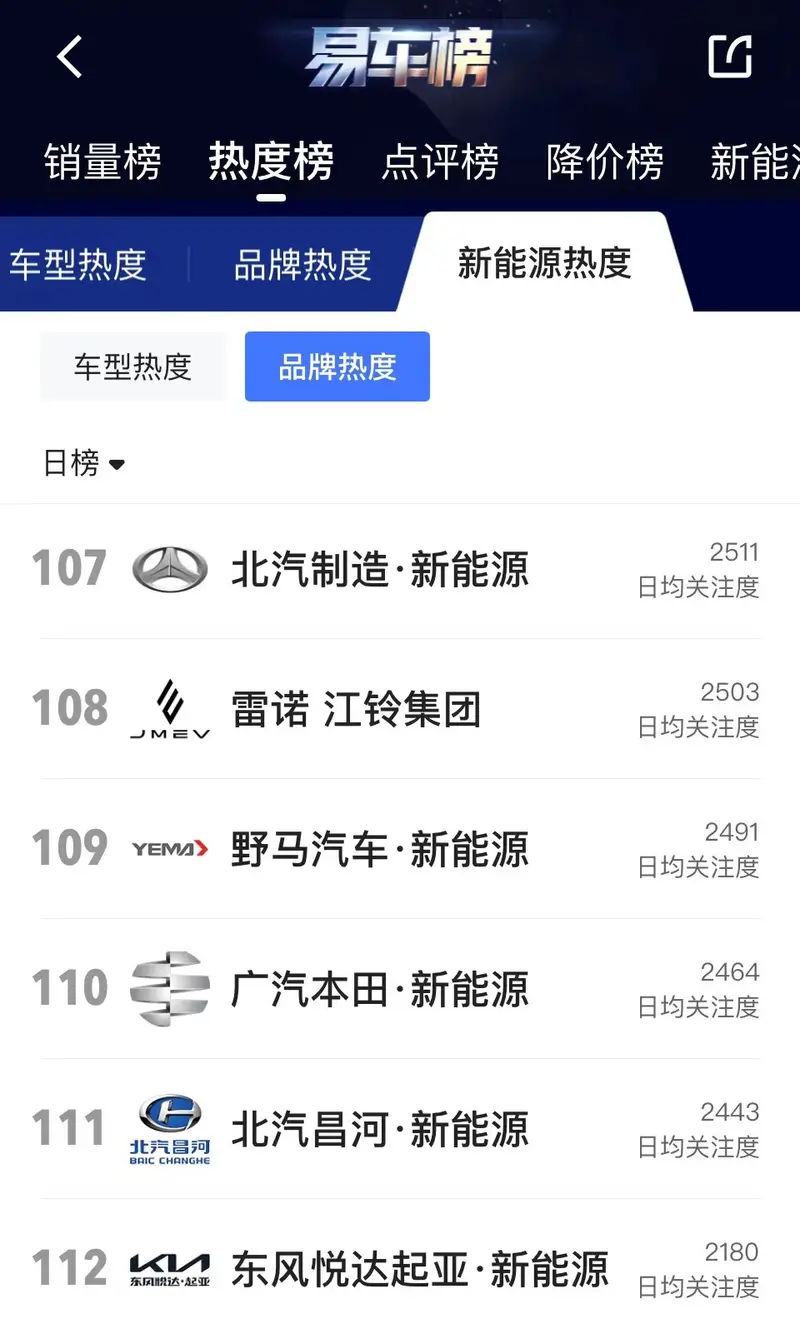Open the 点评榜 tab
This screenshot has height=1328, width=800.
[440, 162]
